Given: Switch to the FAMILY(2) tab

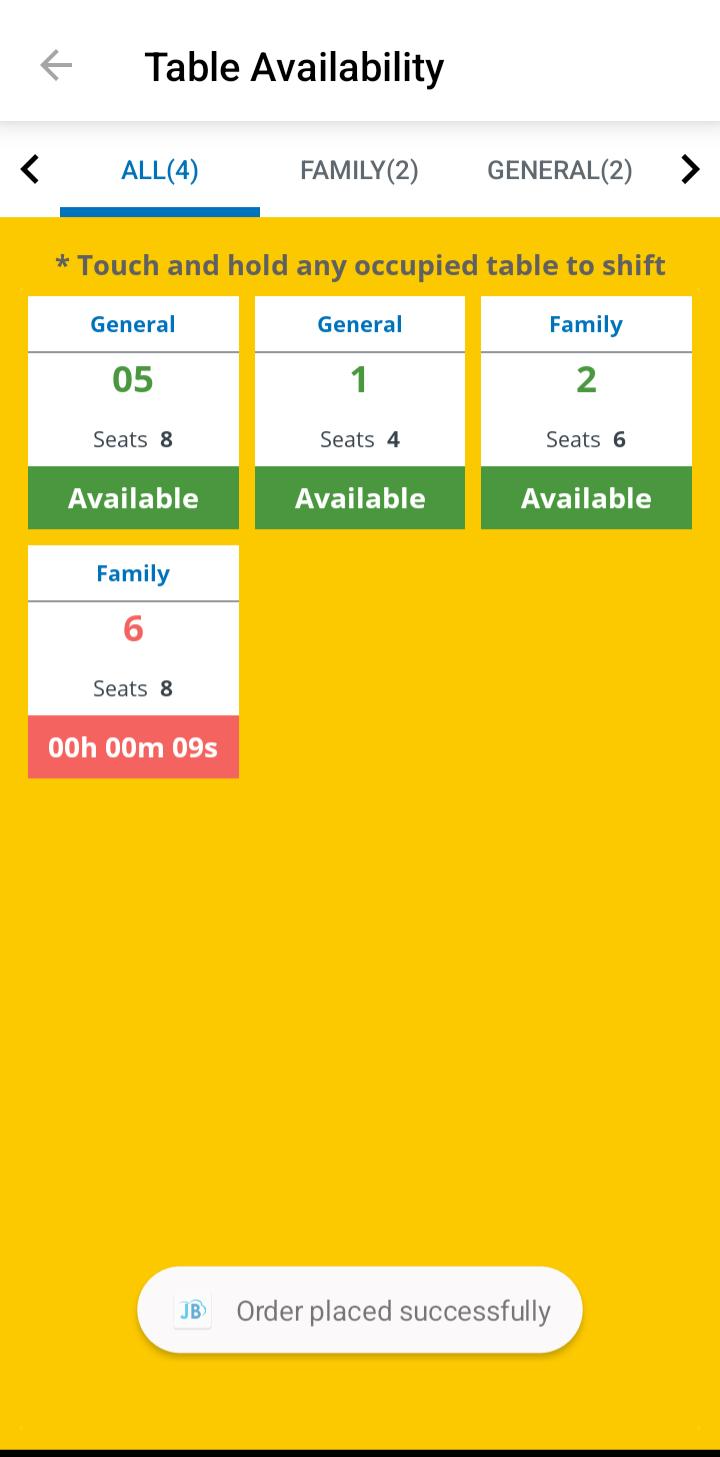Looking at the screenshot, I should (x=359, y=170).
